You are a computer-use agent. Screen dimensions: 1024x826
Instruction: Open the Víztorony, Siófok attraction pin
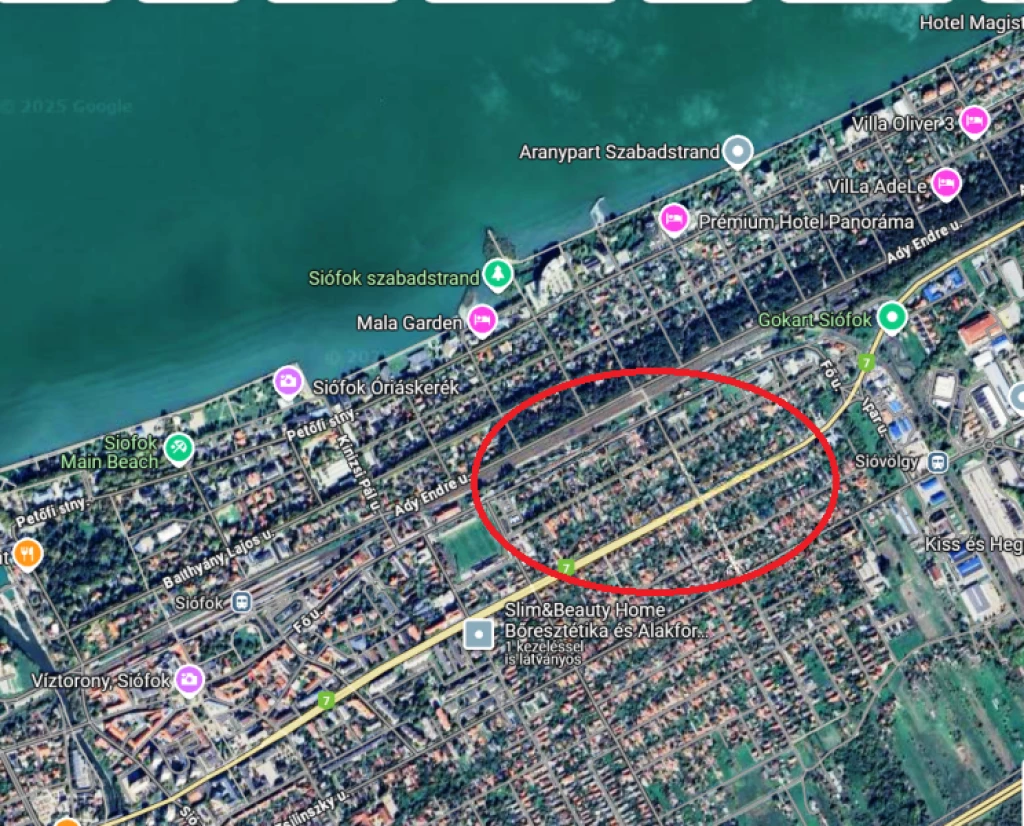point(188,680)
